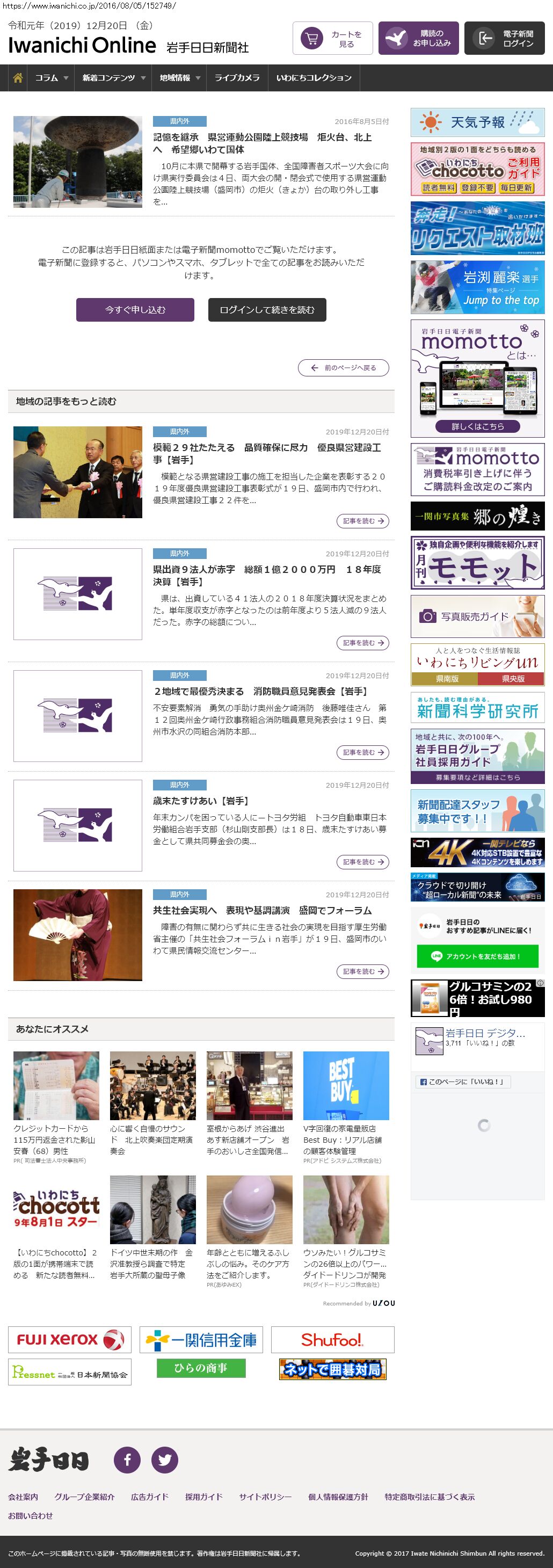Open the Facebook icon in the footer

(127, 1460)
